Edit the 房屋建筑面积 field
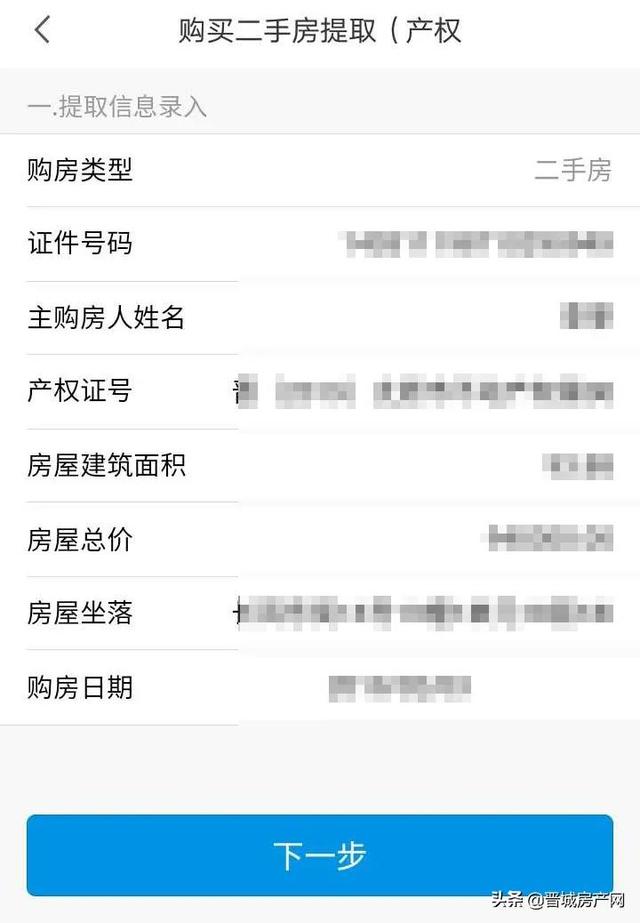This screenshot has width=640, height=923. [577, 465]
